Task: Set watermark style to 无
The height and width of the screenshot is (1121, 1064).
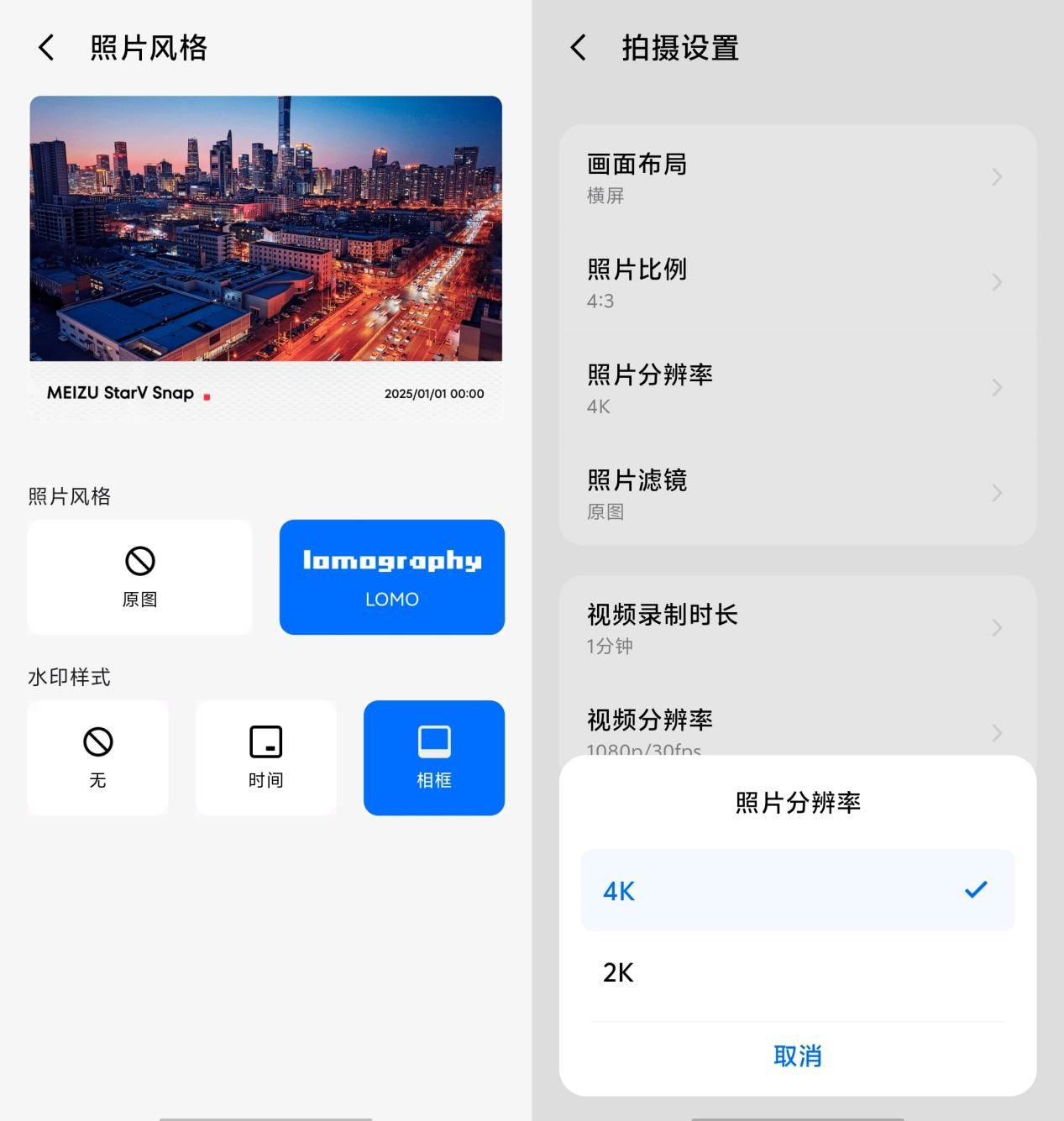Action: coord(97,757)
